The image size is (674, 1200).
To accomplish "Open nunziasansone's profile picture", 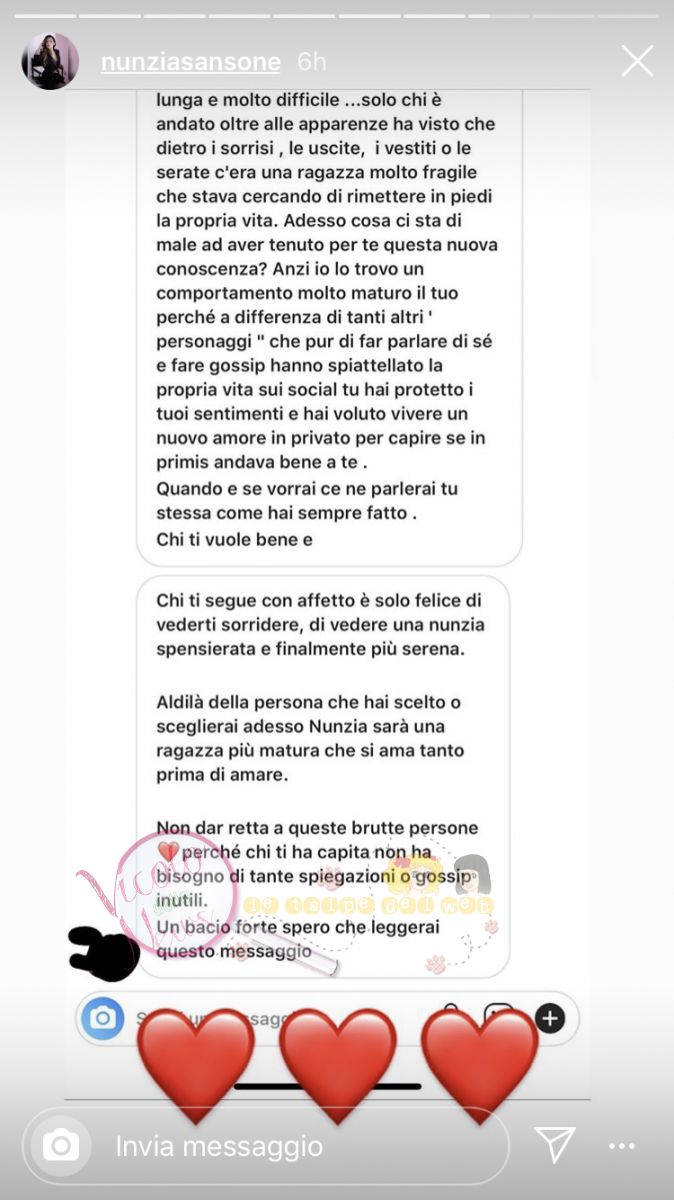I will click(x=50, y=62).
